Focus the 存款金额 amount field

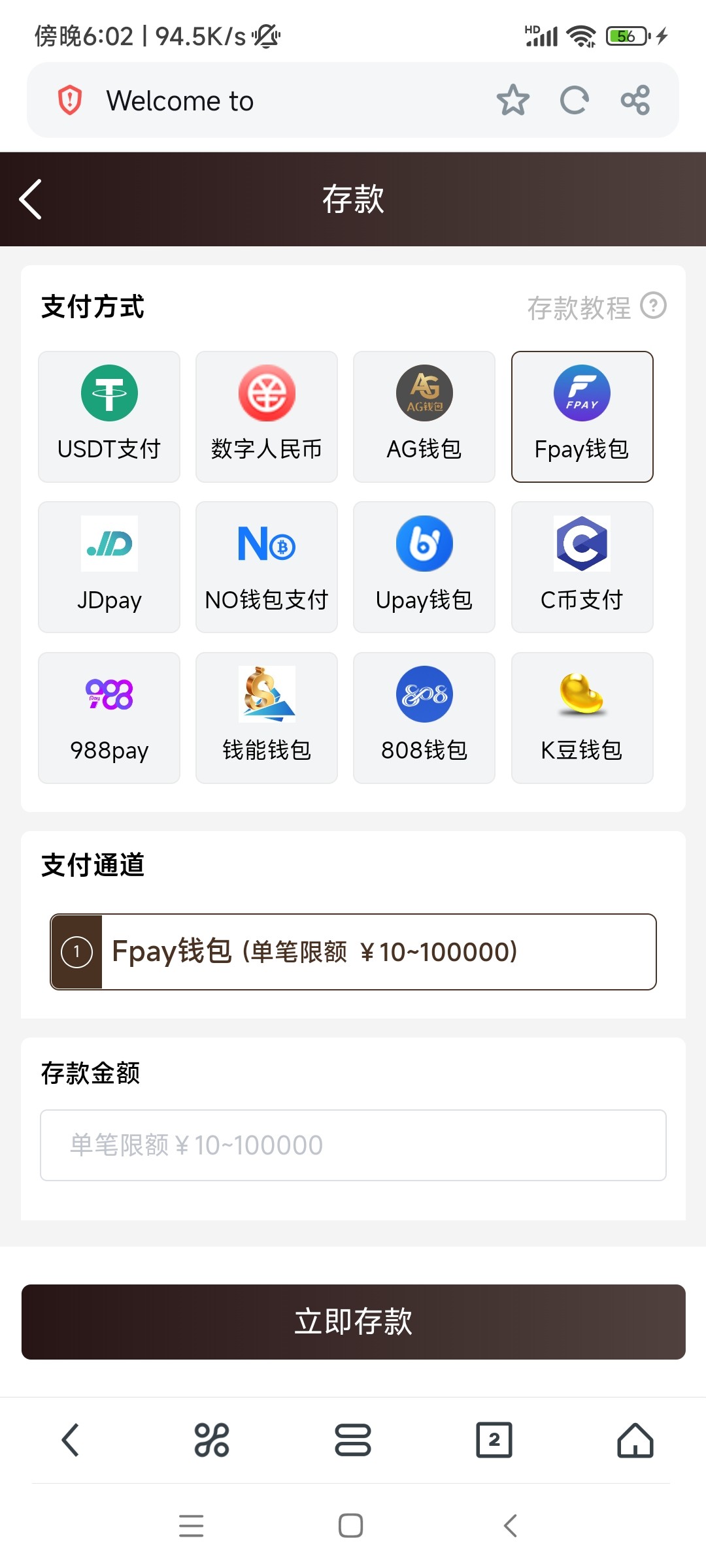tap(353, 1145)
